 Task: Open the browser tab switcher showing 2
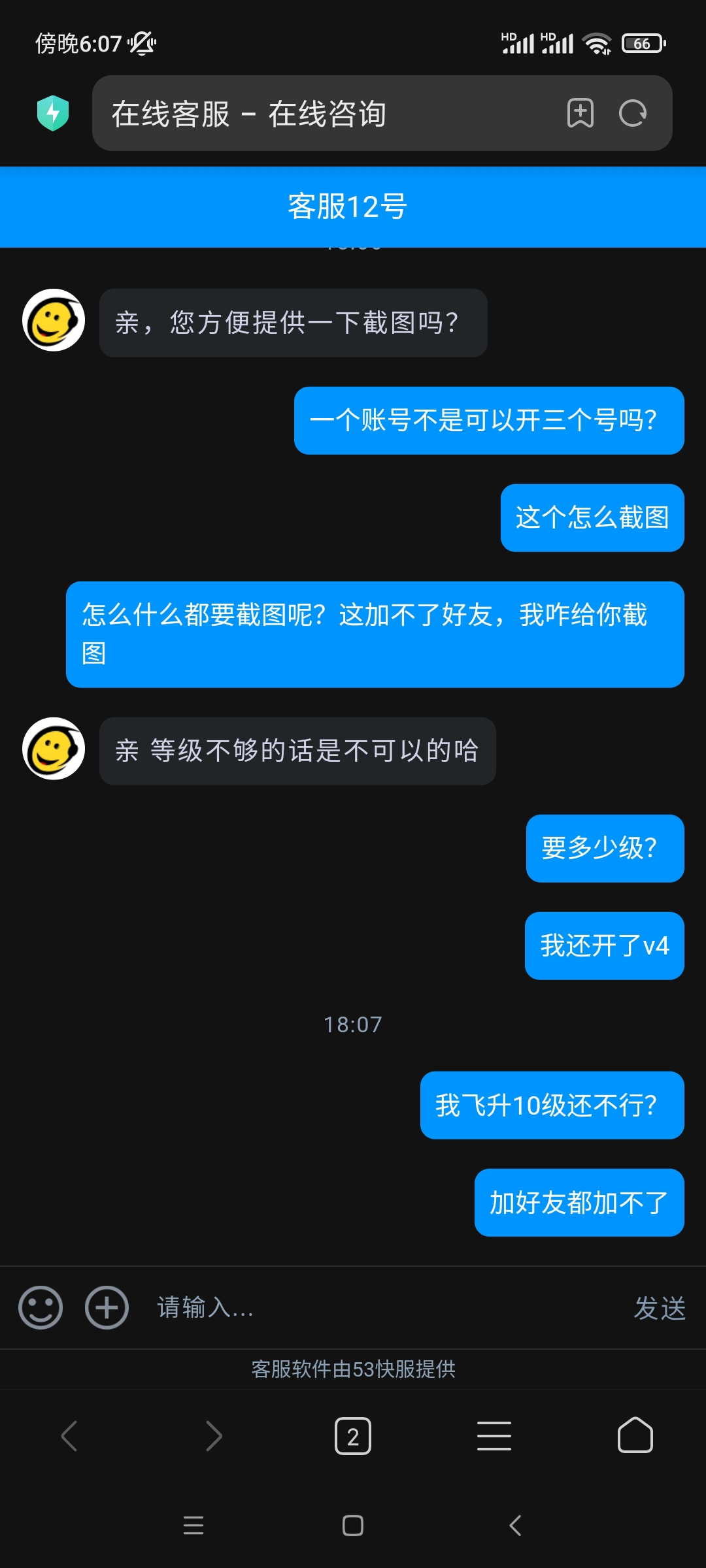click(353, 1435)
